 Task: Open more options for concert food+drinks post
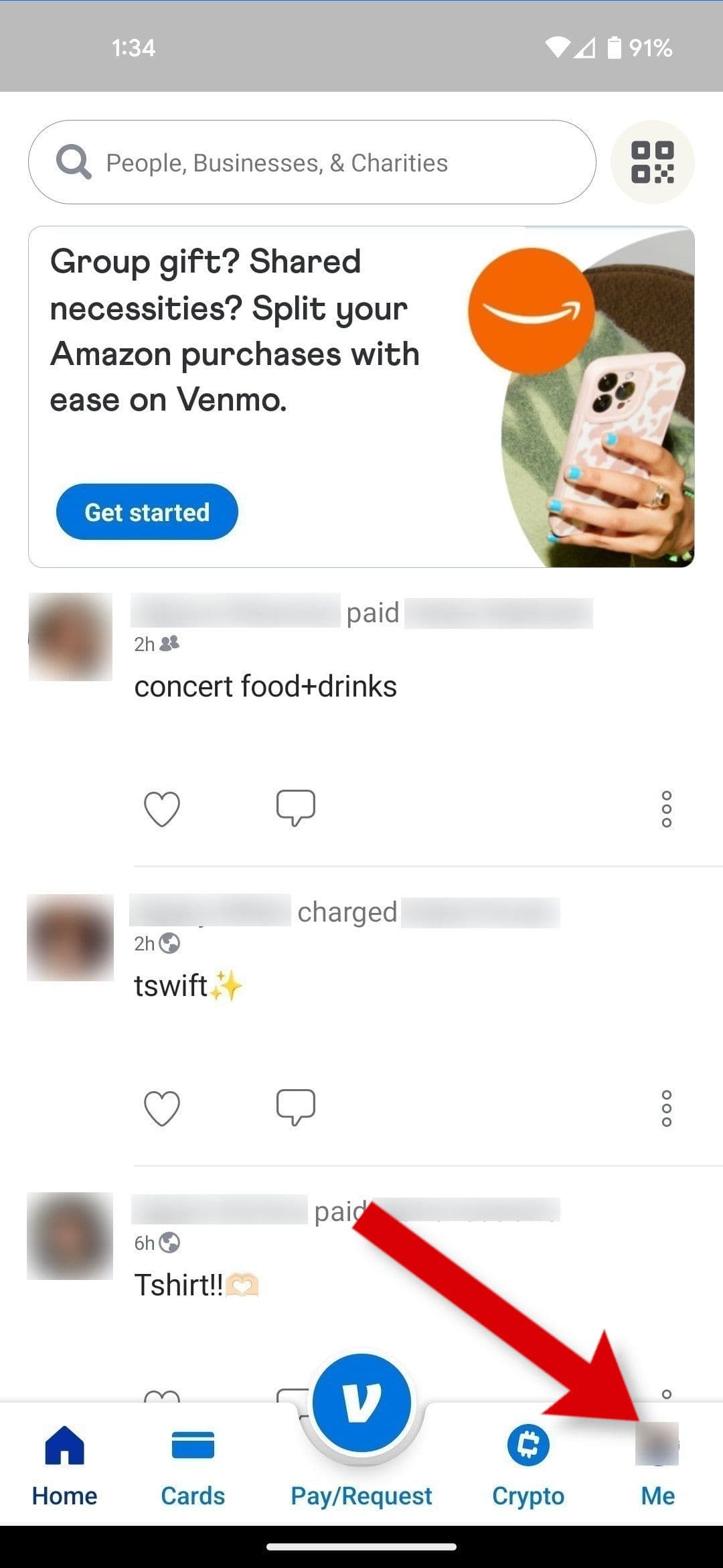click(666, 808)
